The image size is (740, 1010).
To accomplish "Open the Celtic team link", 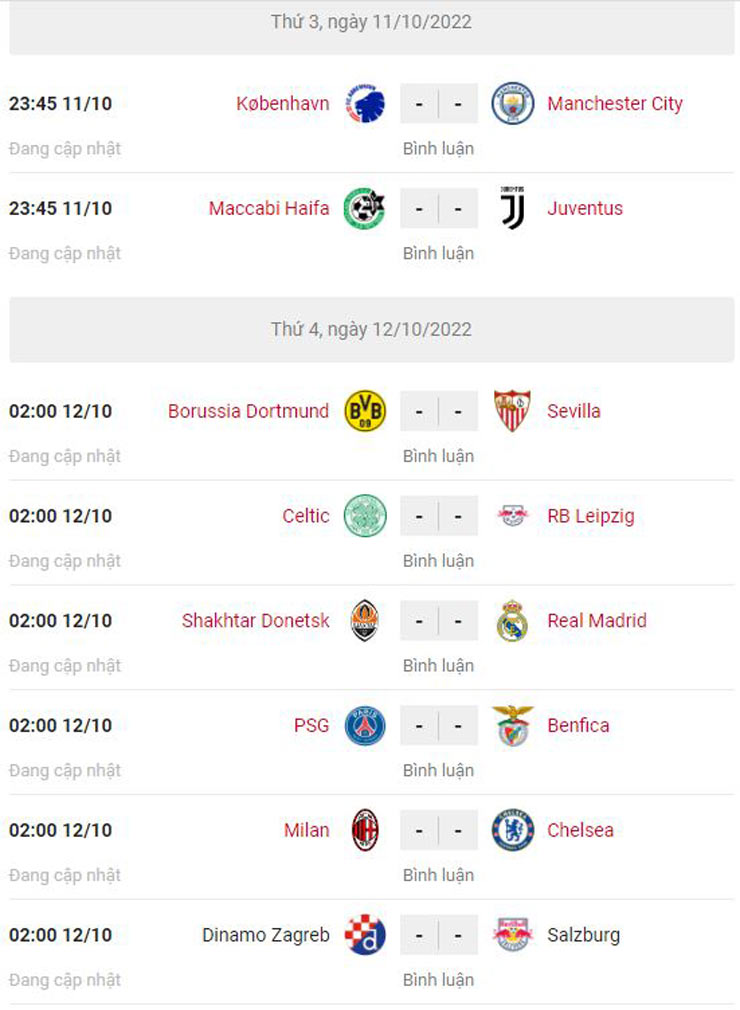I will 305,516.
